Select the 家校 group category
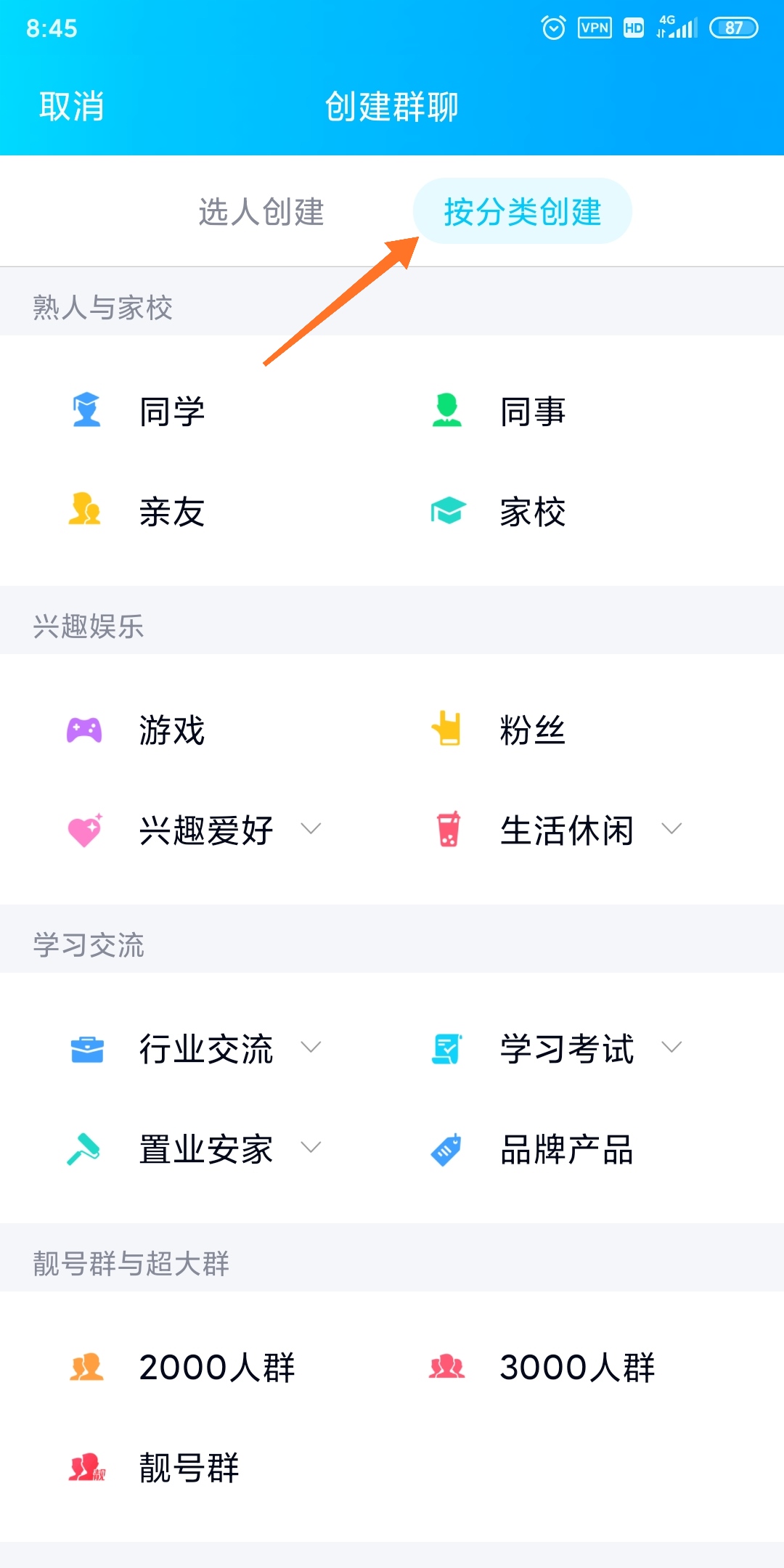Viewport: 784px width, 1568px height. (532, 512)
